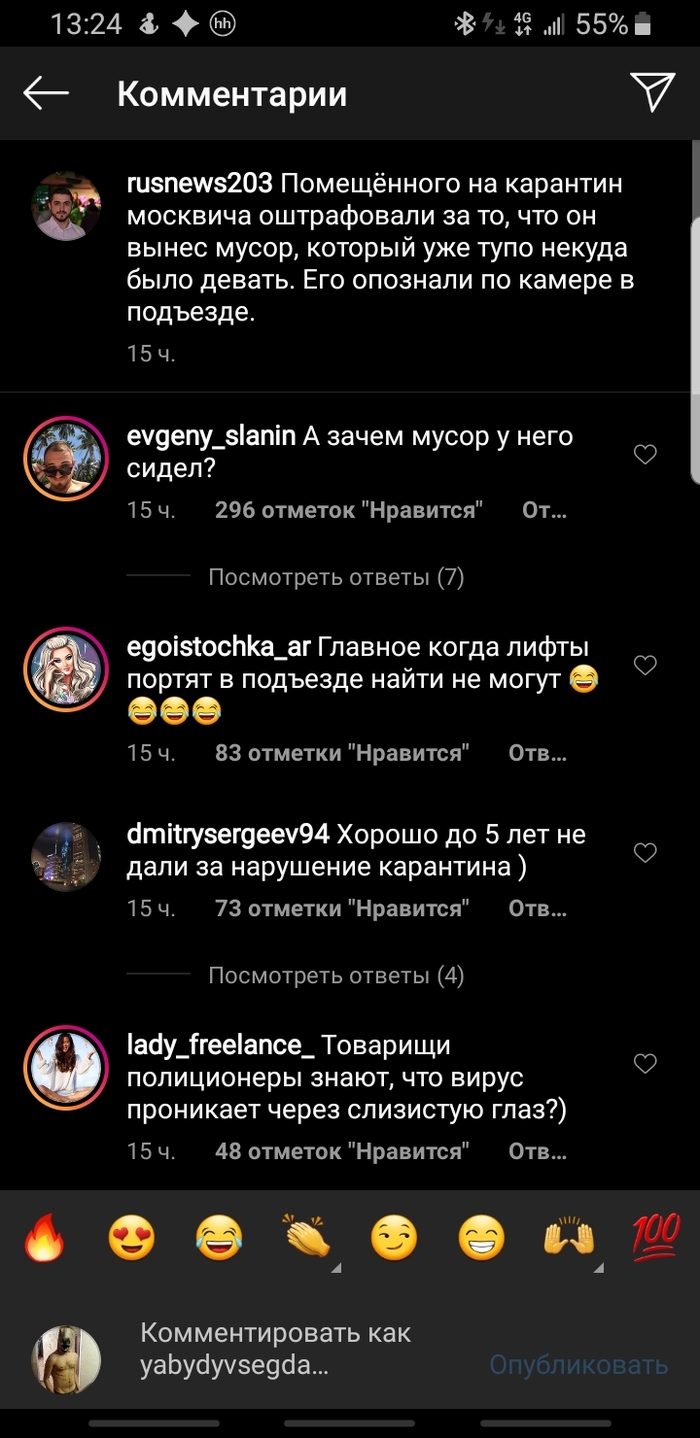The height and width of the screenshot is (1438, 700).
Task: Open lady_freelance_'s profile avatar
Action: coord(67,1069)
